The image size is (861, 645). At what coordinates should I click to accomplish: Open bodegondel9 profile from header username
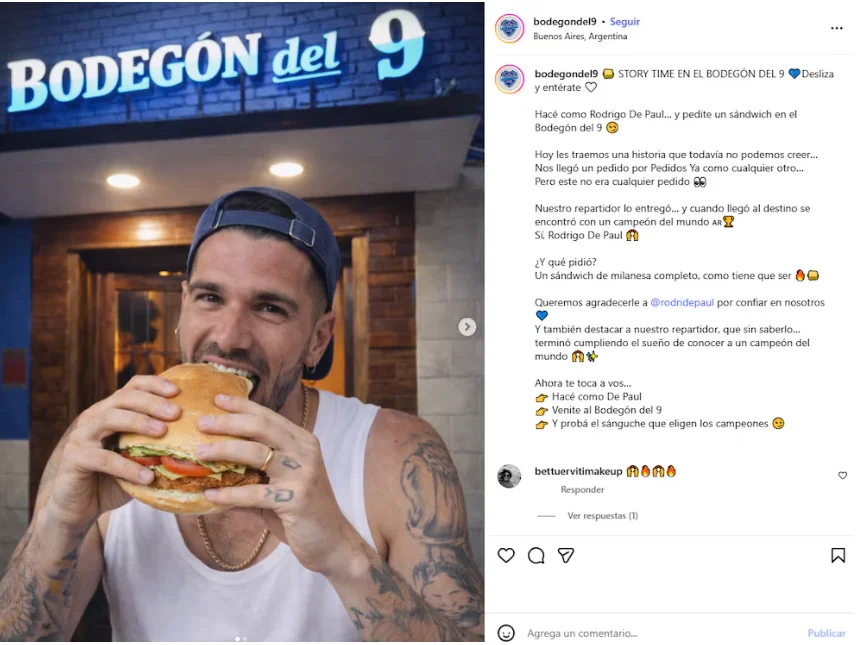565,22
